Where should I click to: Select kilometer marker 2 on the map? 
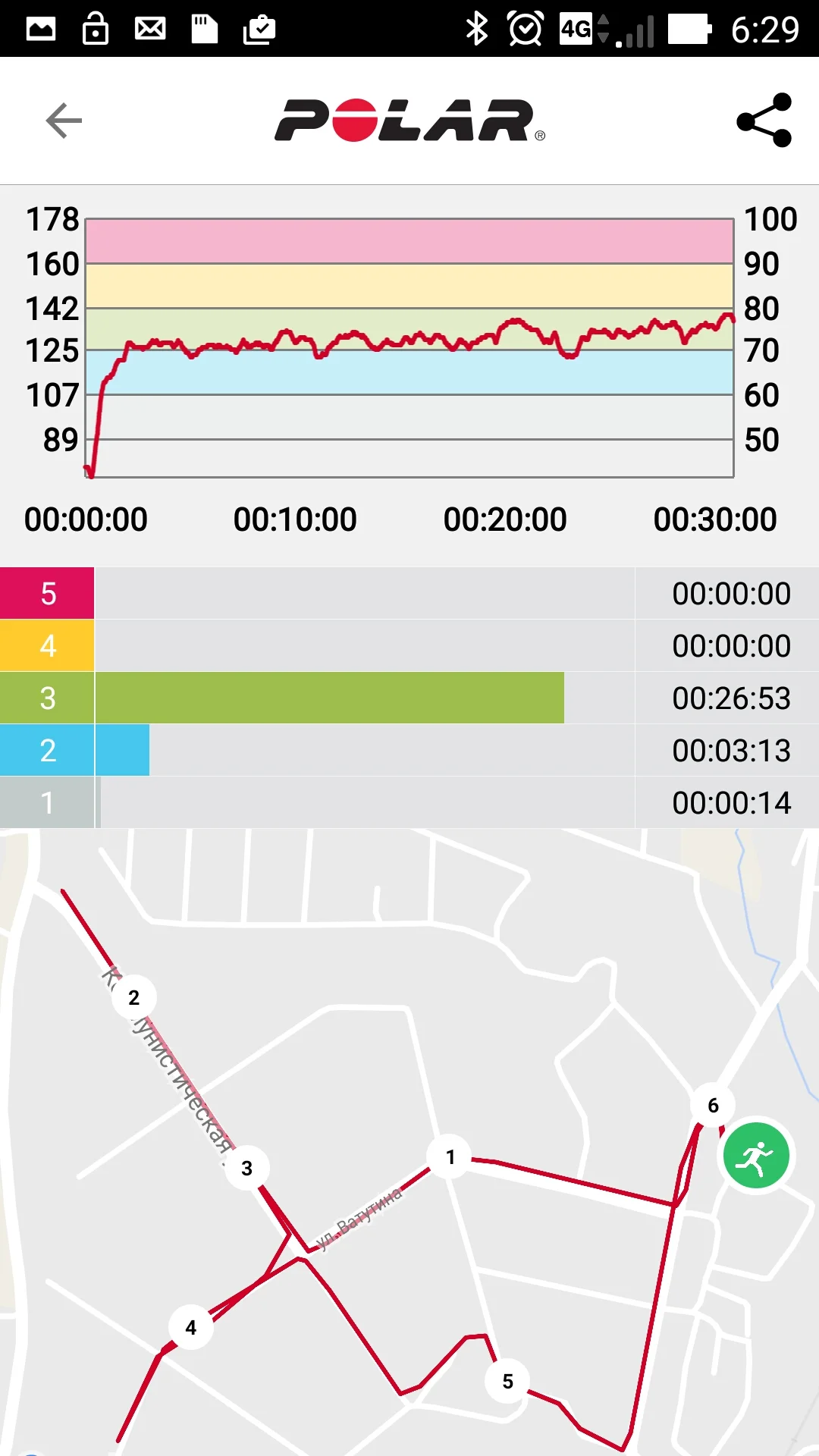click(x=134, y=997)
